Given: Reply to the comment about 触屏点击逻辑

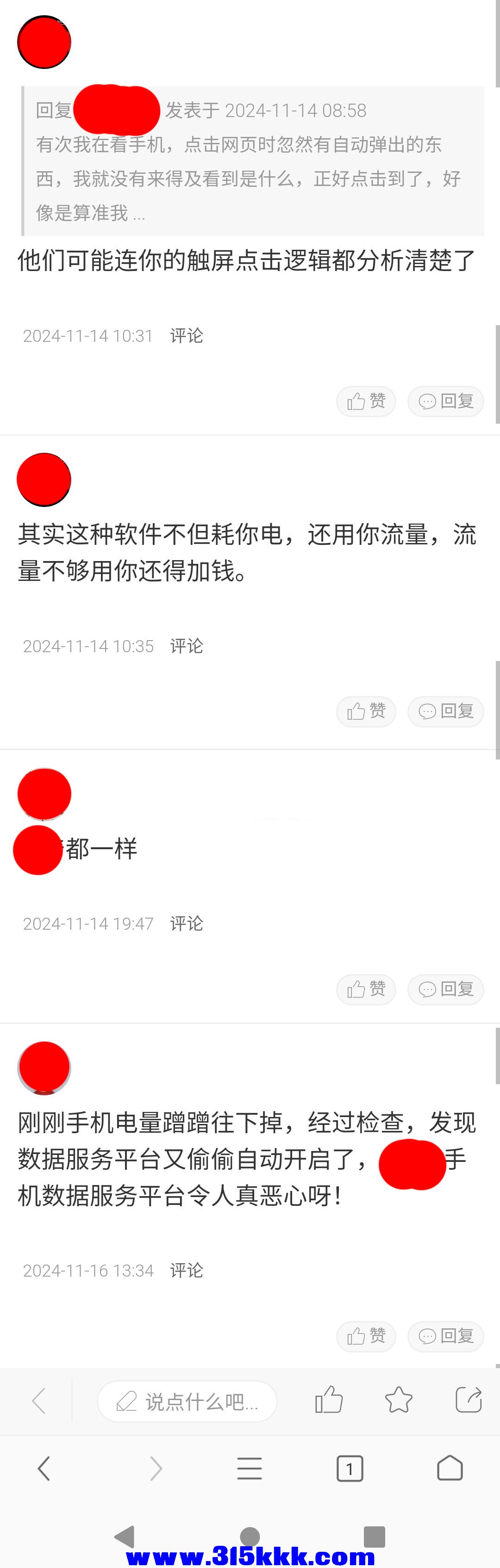Looking at the screenshot, I should (x=446, y=401).
